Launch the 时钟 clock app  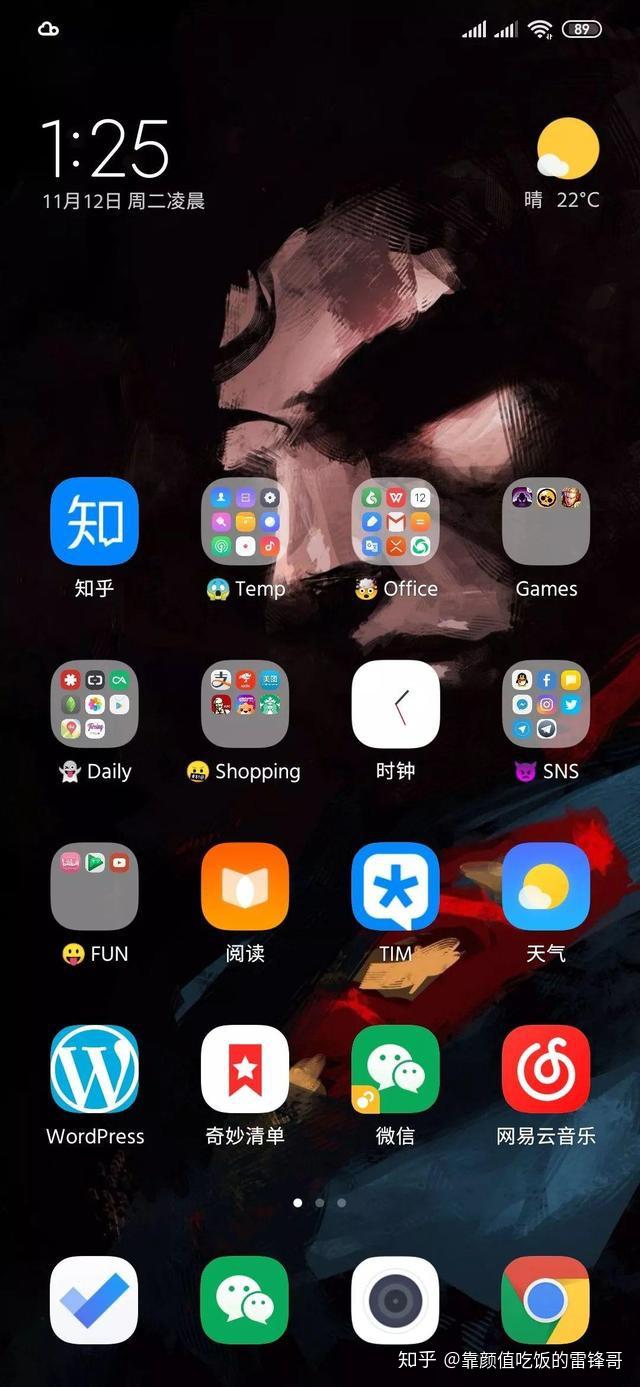point(395,704)
